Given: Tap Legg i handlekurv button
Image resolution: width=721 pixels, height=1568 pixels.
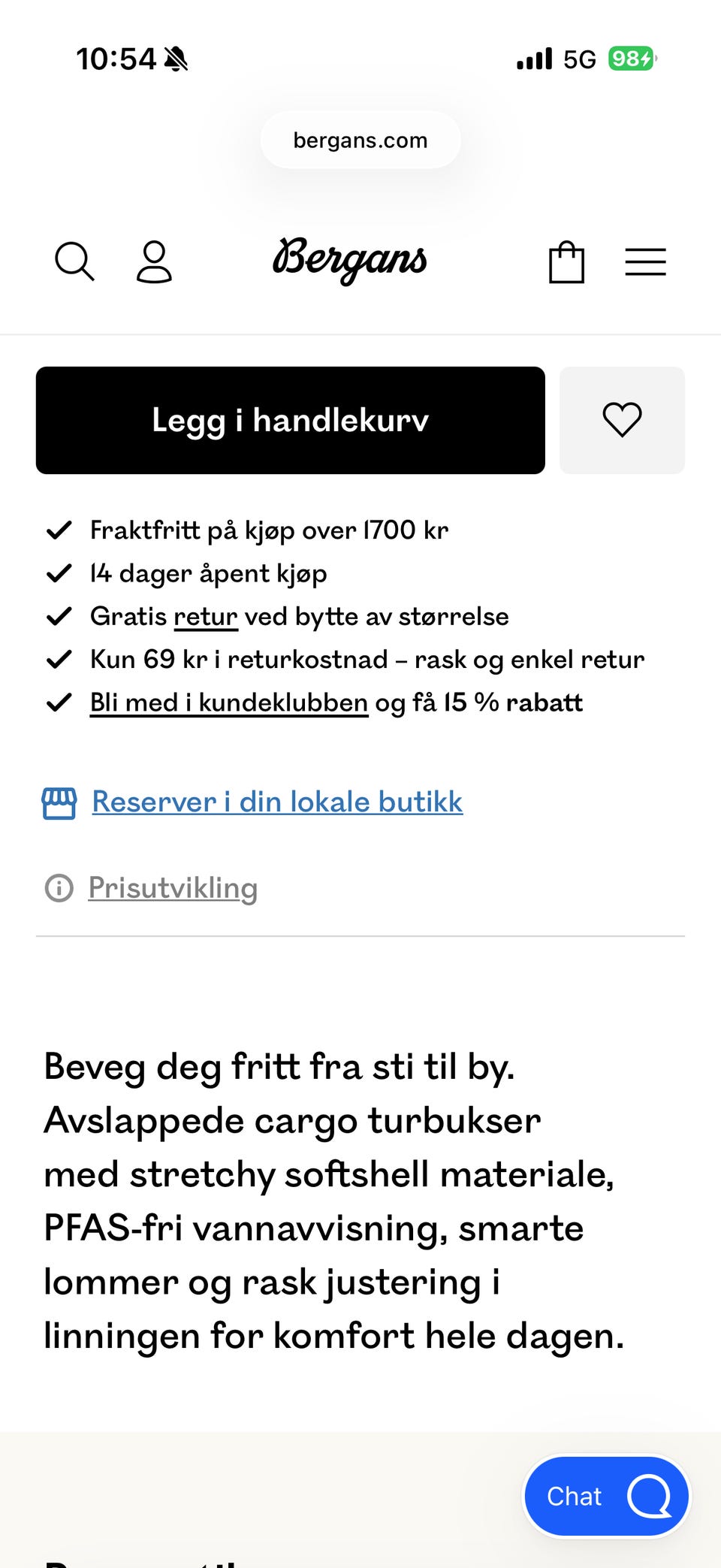Looking at the screenshot, I should [x=291, y=420].
